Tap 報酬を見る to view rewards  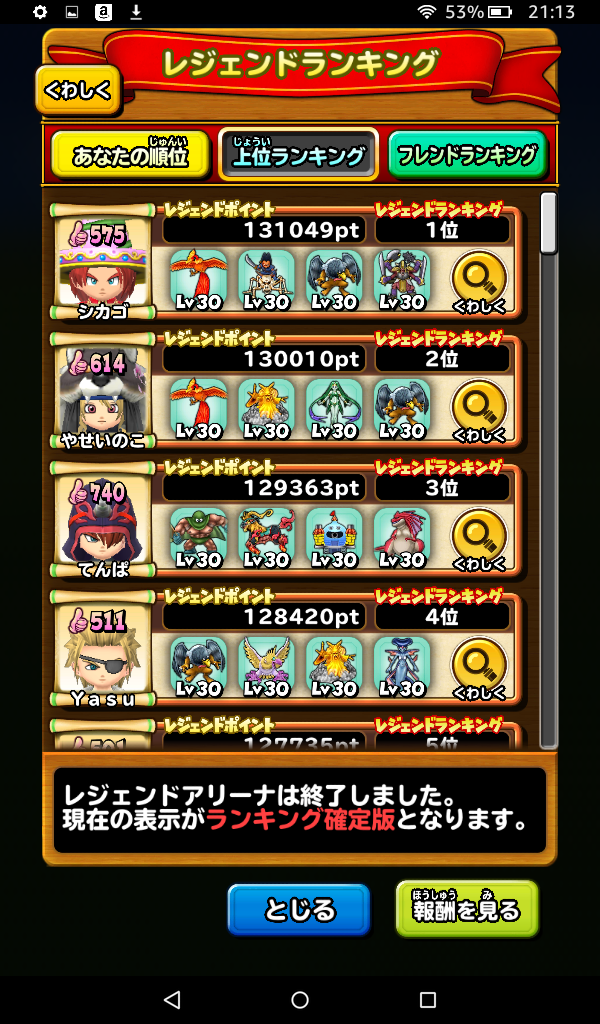point(467,909)
